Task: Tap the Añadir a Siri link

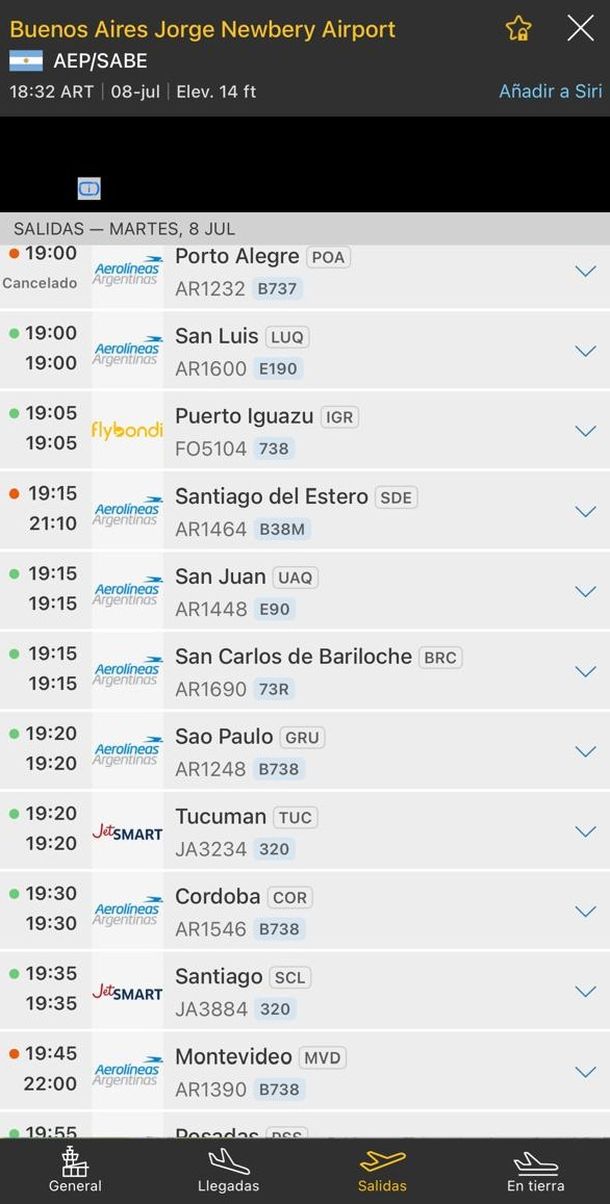Action: [551, 91]
